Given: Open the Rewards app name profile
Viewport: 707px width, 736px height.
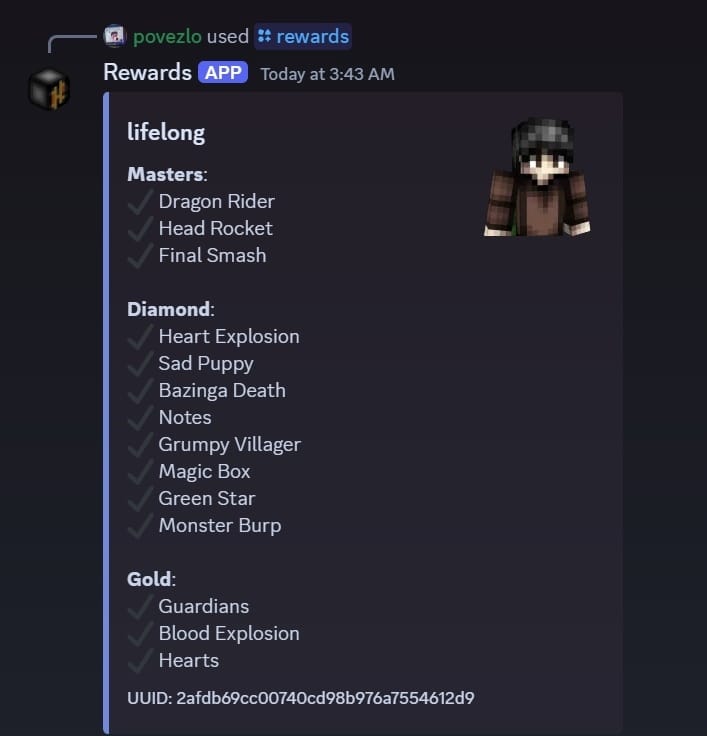Looking at the screenshot, I should (x=147, y=72).
